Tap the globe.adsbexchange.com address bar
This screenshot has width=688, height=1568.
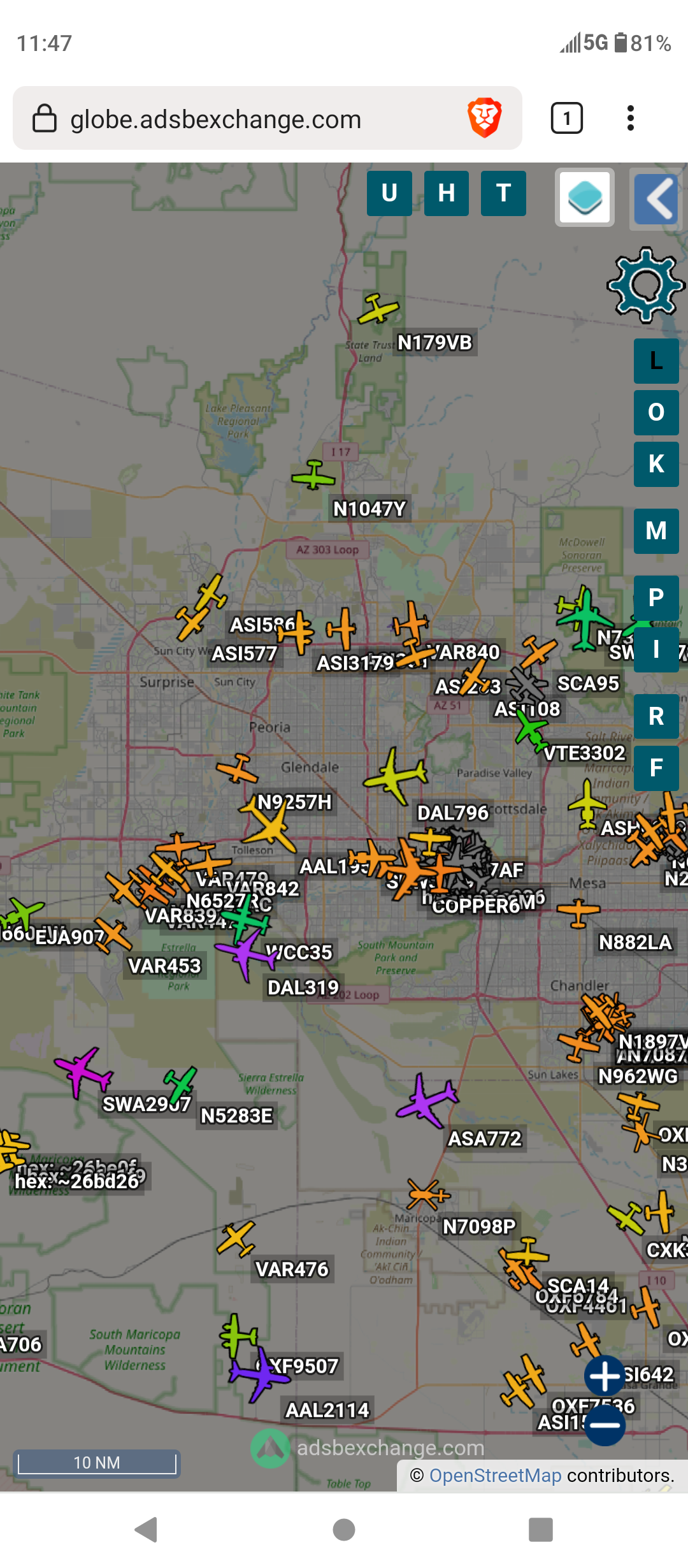coord(268,119)
